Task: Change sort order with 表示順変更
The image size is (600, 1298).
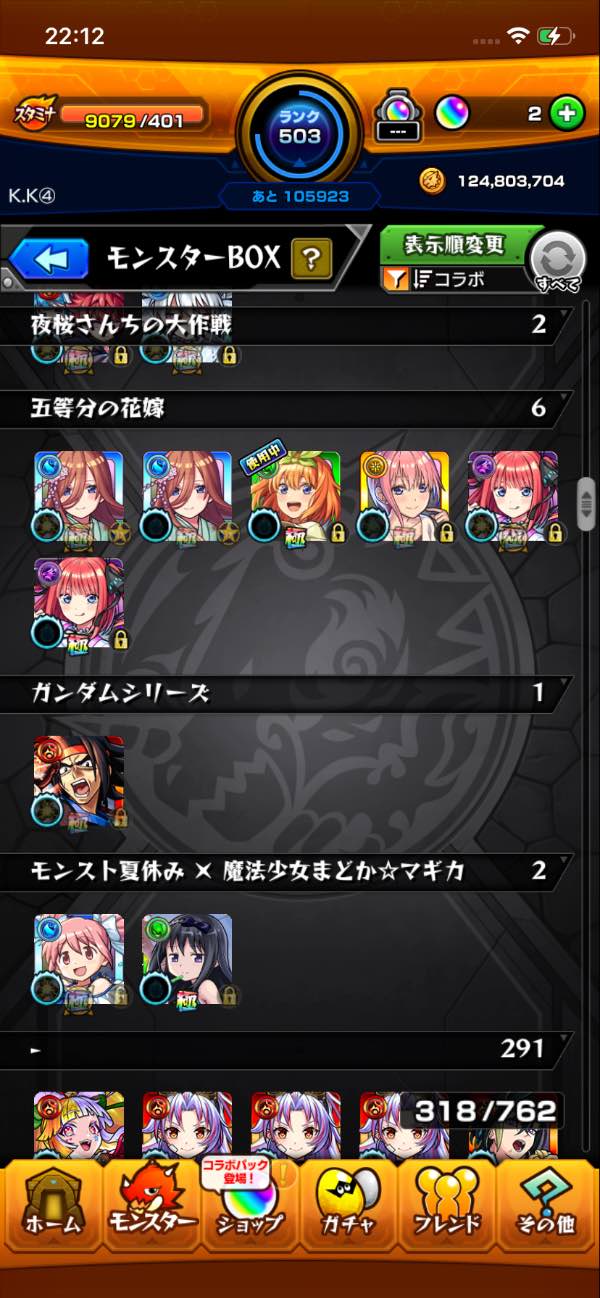Action: tap(453, 244)
